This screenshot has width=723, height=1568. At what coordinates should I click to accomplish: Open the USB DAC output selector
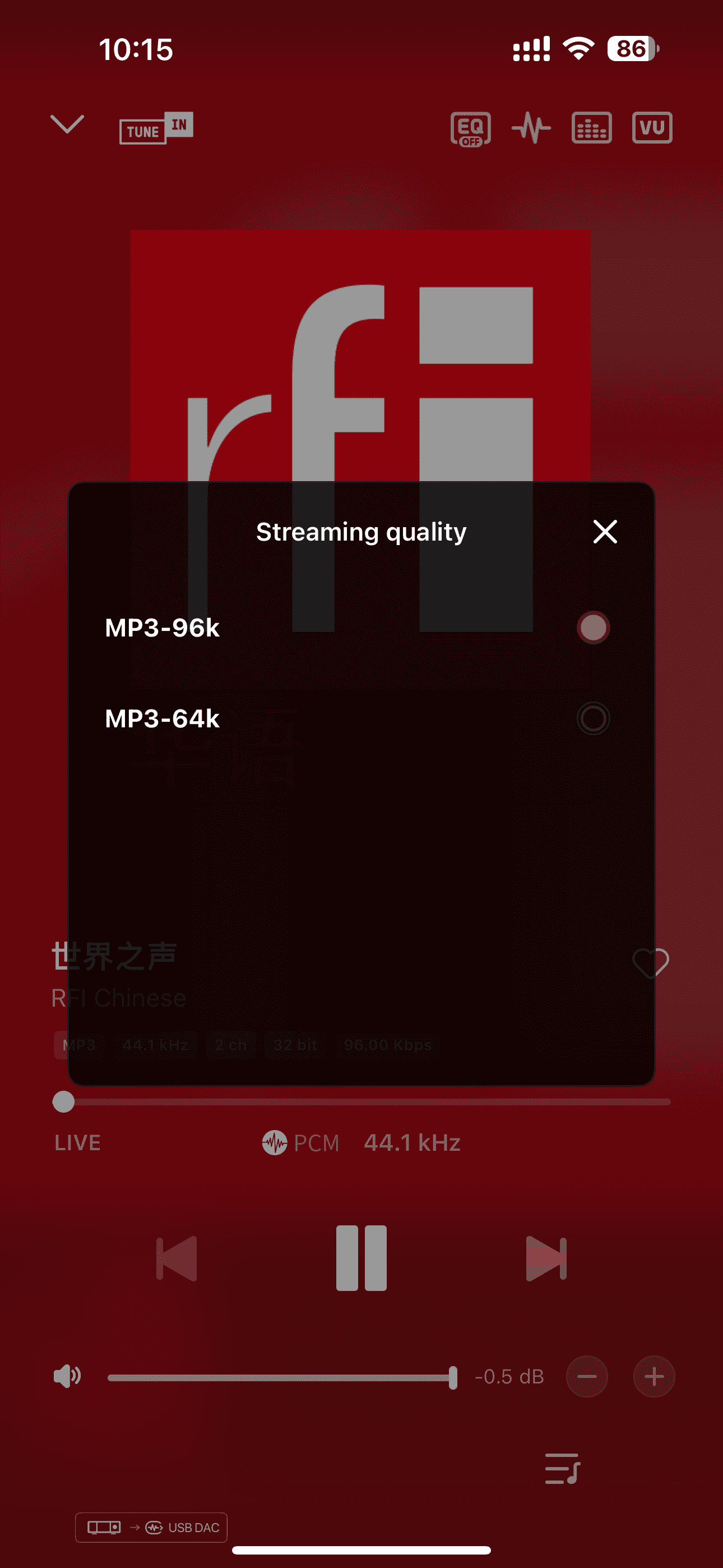click(x=151, y=1527)
